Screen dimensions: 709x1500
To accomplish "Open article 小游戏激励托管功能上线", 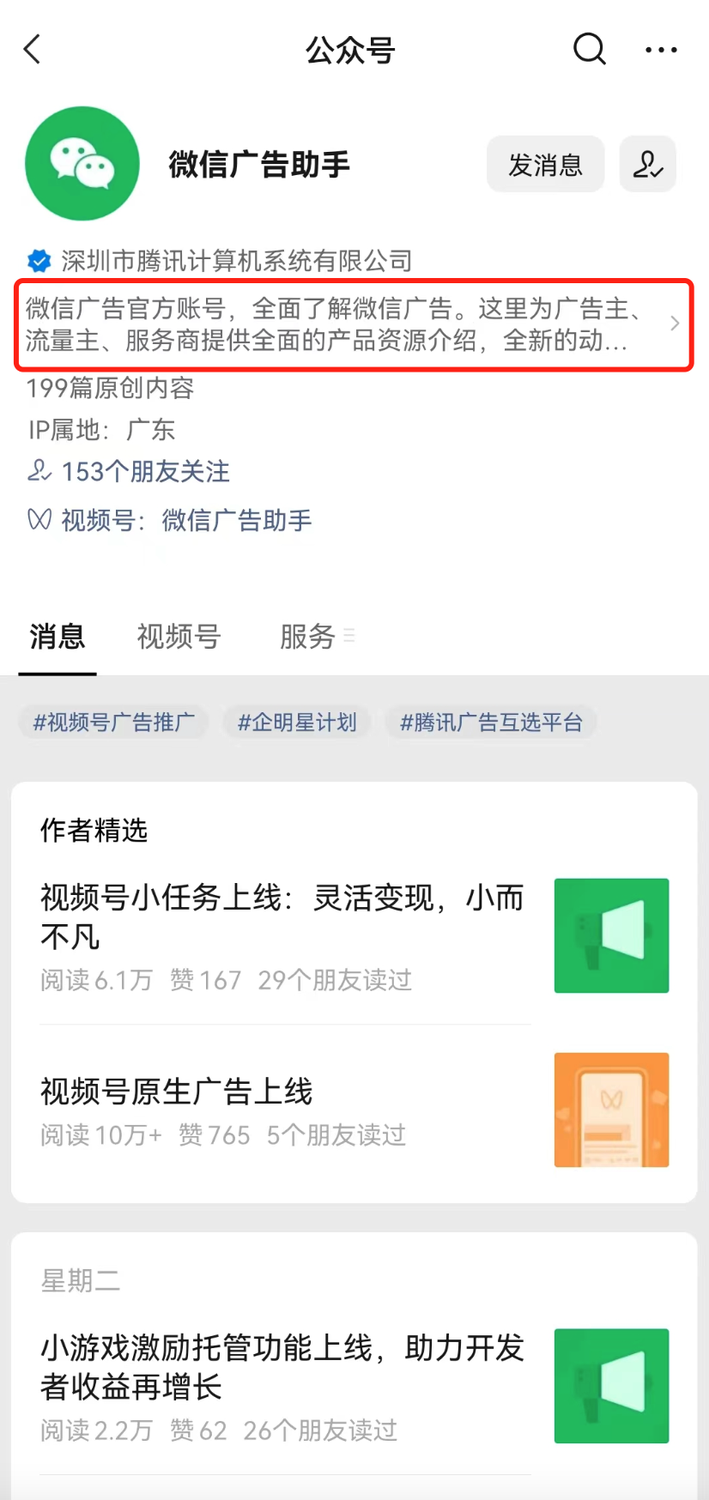I will [x=282, y=1367].
